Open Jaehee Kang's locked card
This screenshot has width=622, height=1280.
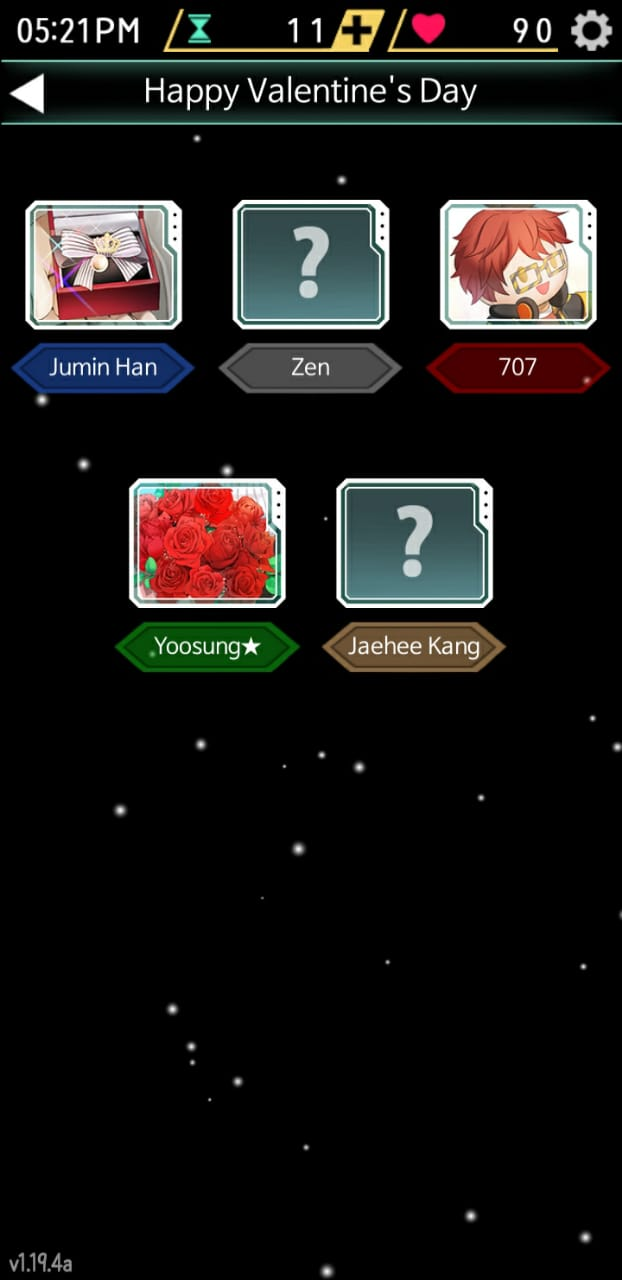(x=414, y=543)
